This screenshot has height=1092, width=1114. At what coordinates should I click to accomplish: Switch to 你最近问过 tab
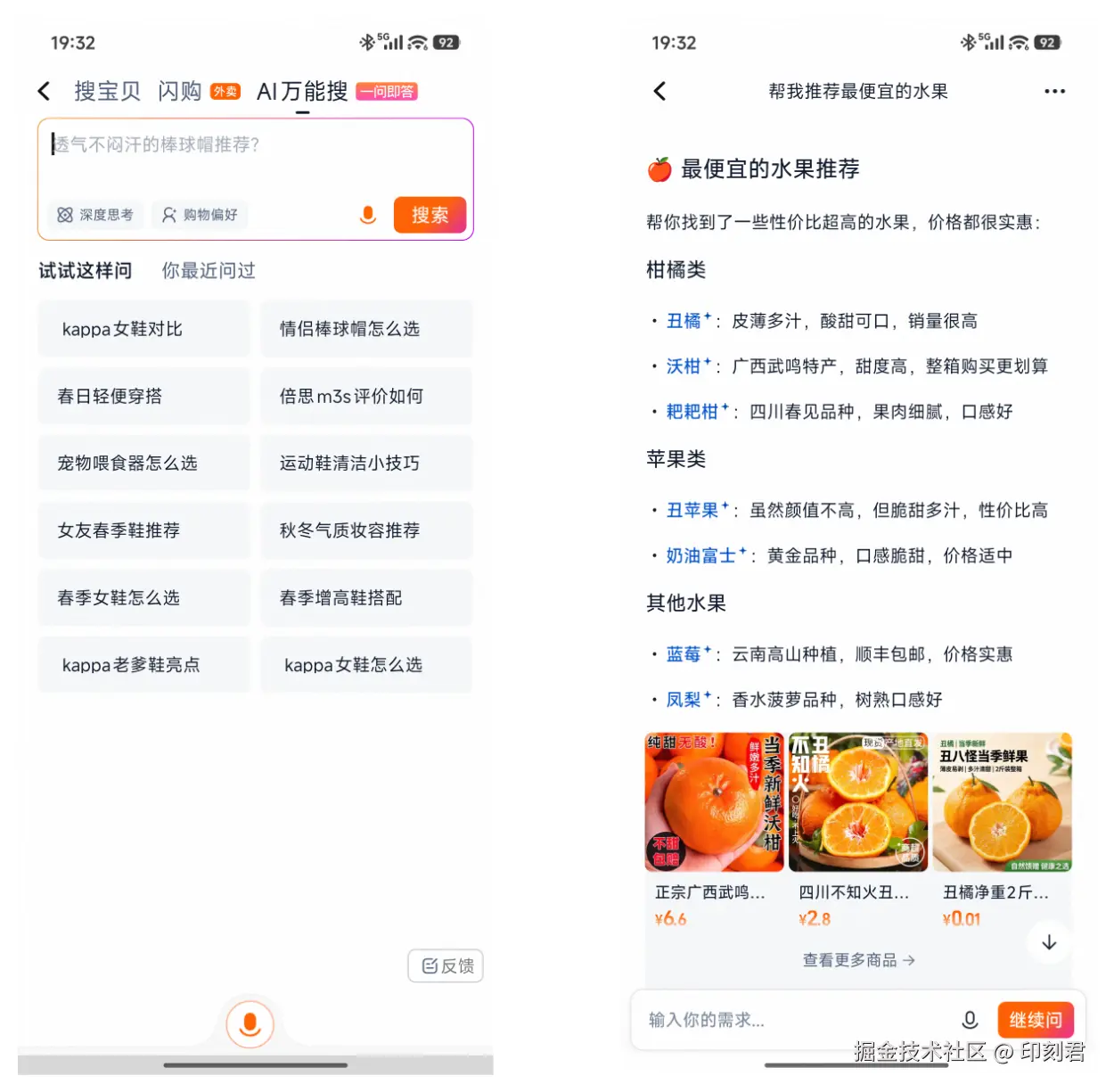(209, 271)
